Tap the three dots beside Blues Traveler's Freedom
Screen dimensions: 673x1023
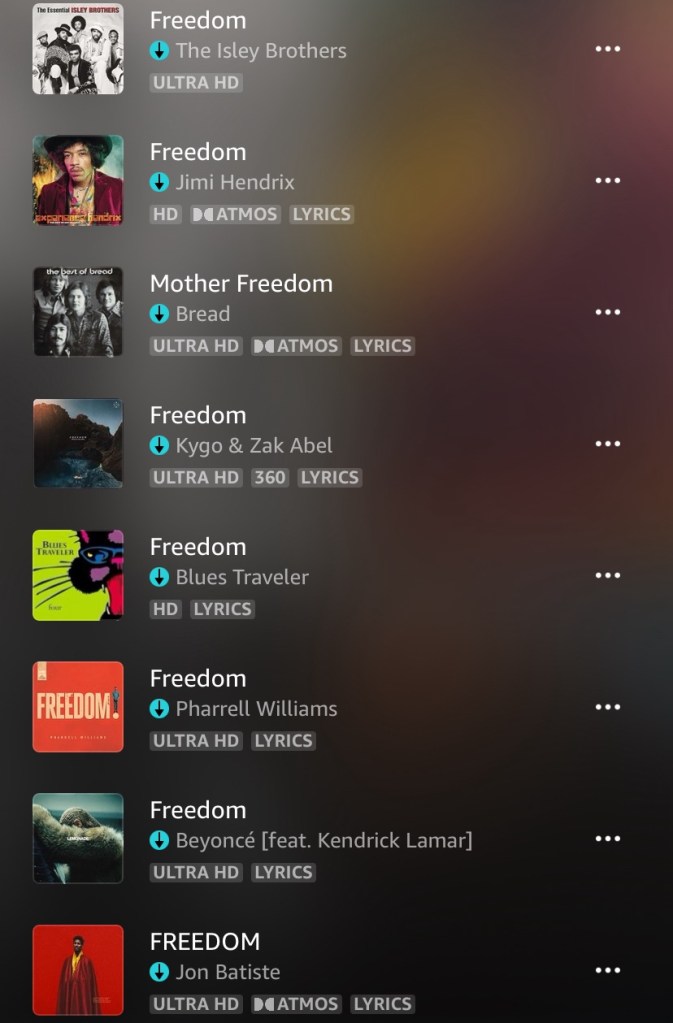coord(608,576)
